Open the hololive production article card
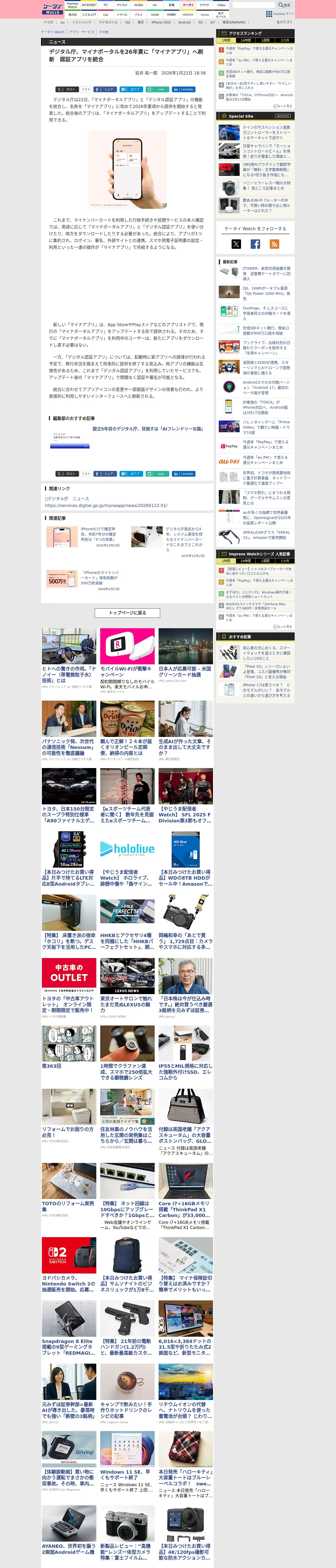Image resolution: width=336 pixels, height=1568 pixels. click(x=127, y=859)
